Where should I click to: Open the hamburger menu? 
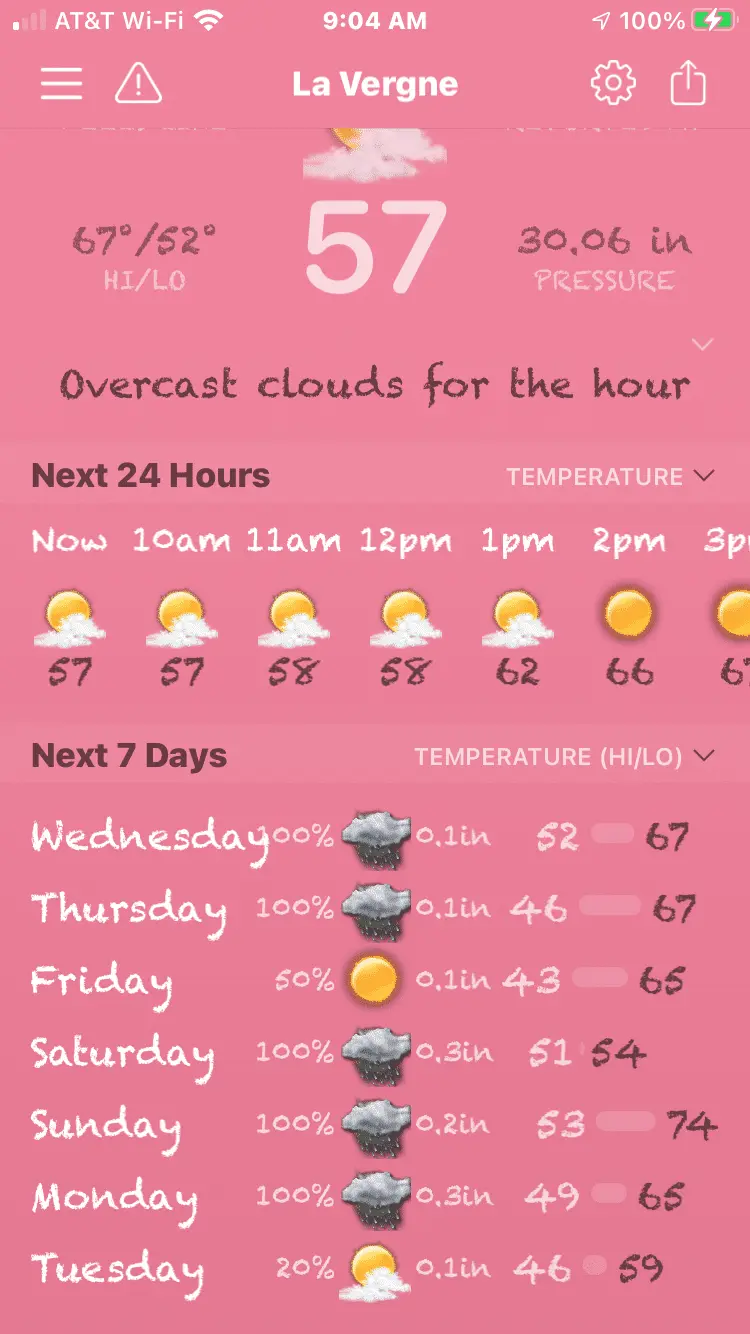[61, 84]
